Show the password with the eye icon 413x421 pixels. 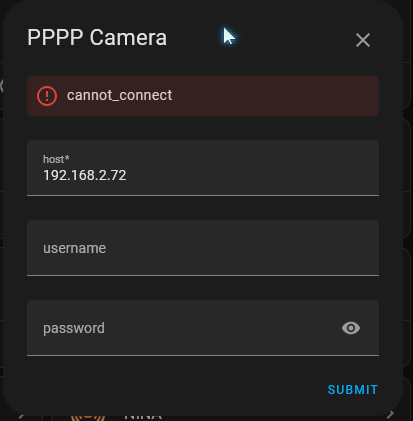[351, 328]
